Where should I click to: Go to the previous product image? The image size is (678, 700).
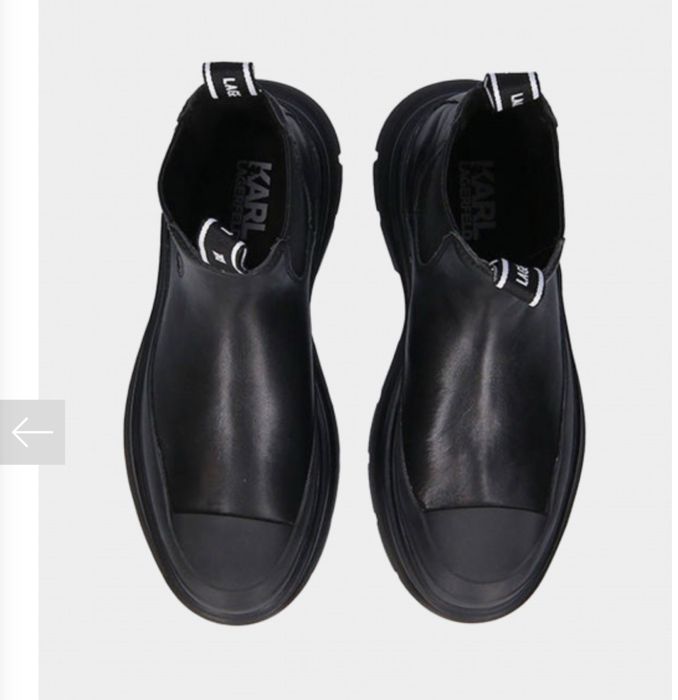32,432
